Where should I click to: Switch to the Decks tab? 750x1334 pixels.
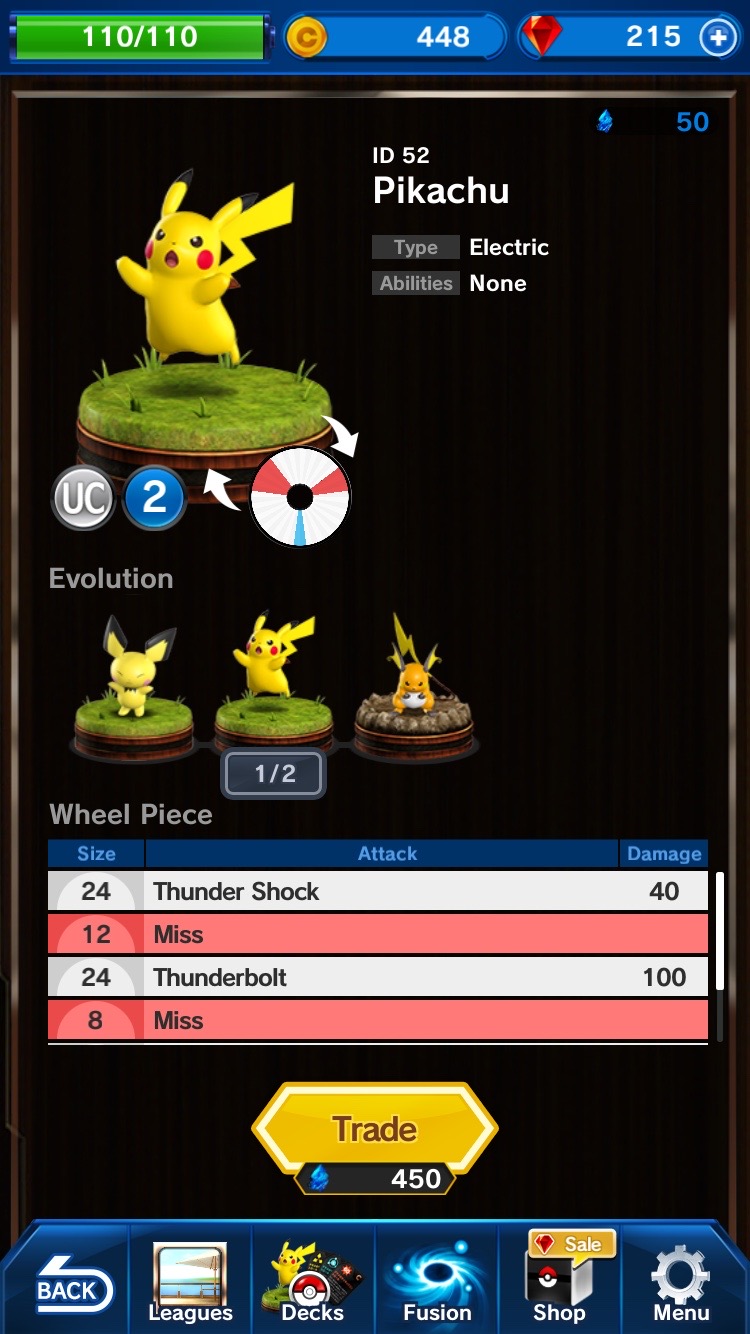(x=312, y=1284)
